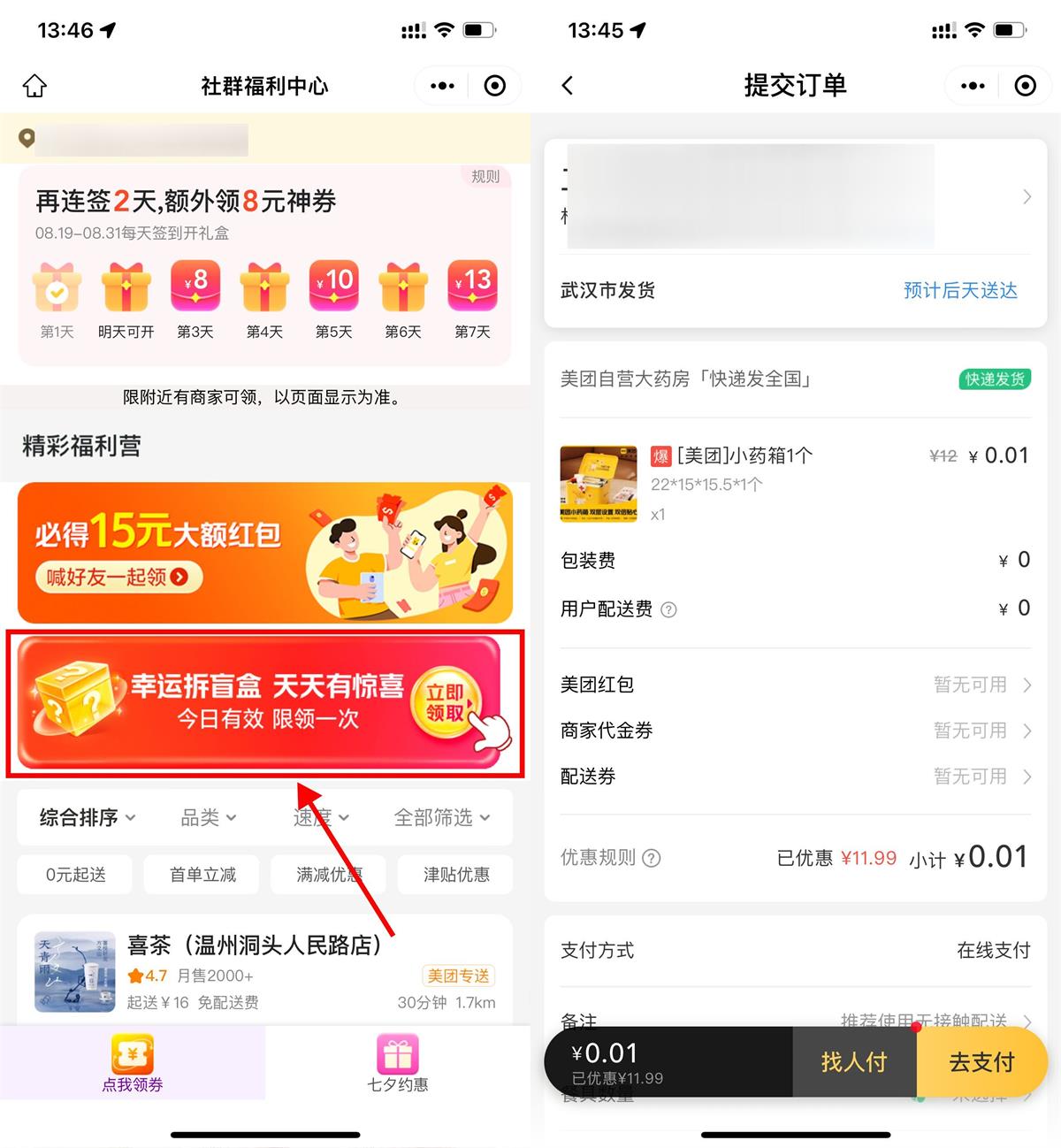Switch to the 点我领券 tab
Viewport: 1061px width, 1148px height.
point(133,1063)
